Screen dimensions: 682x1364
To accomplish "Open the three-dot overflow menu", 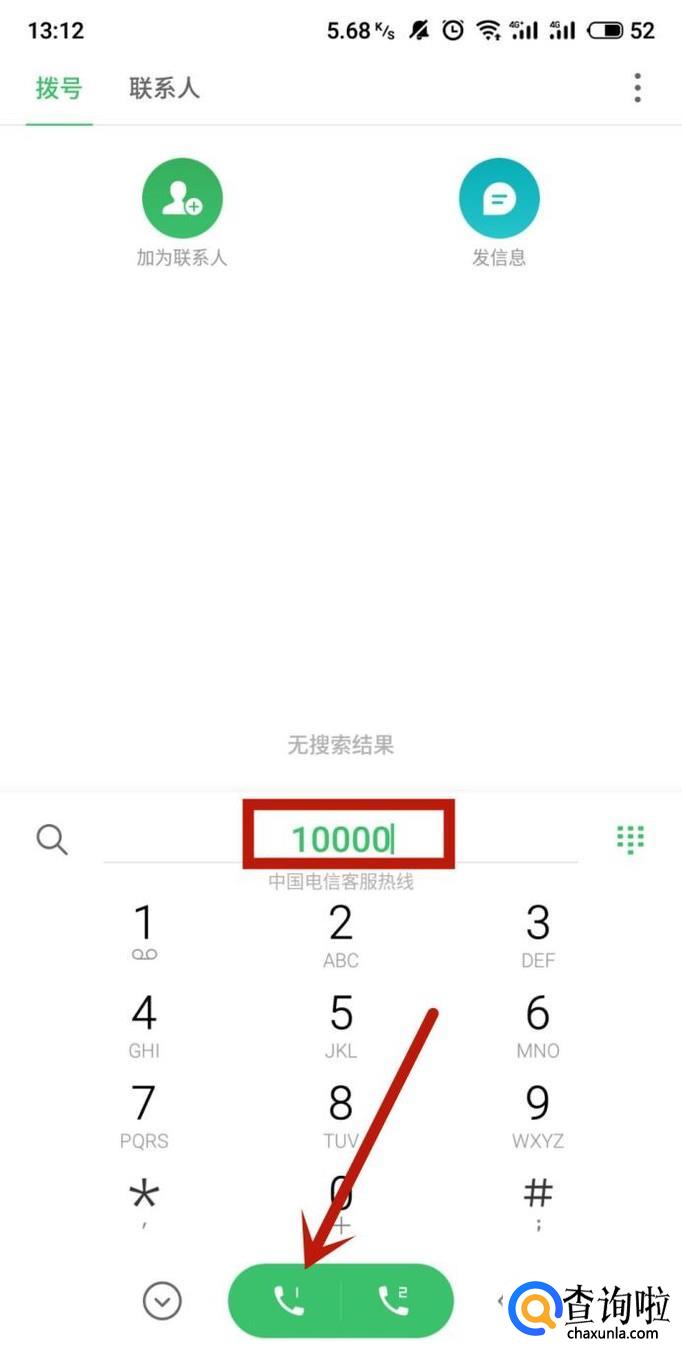I will [637, 88].
